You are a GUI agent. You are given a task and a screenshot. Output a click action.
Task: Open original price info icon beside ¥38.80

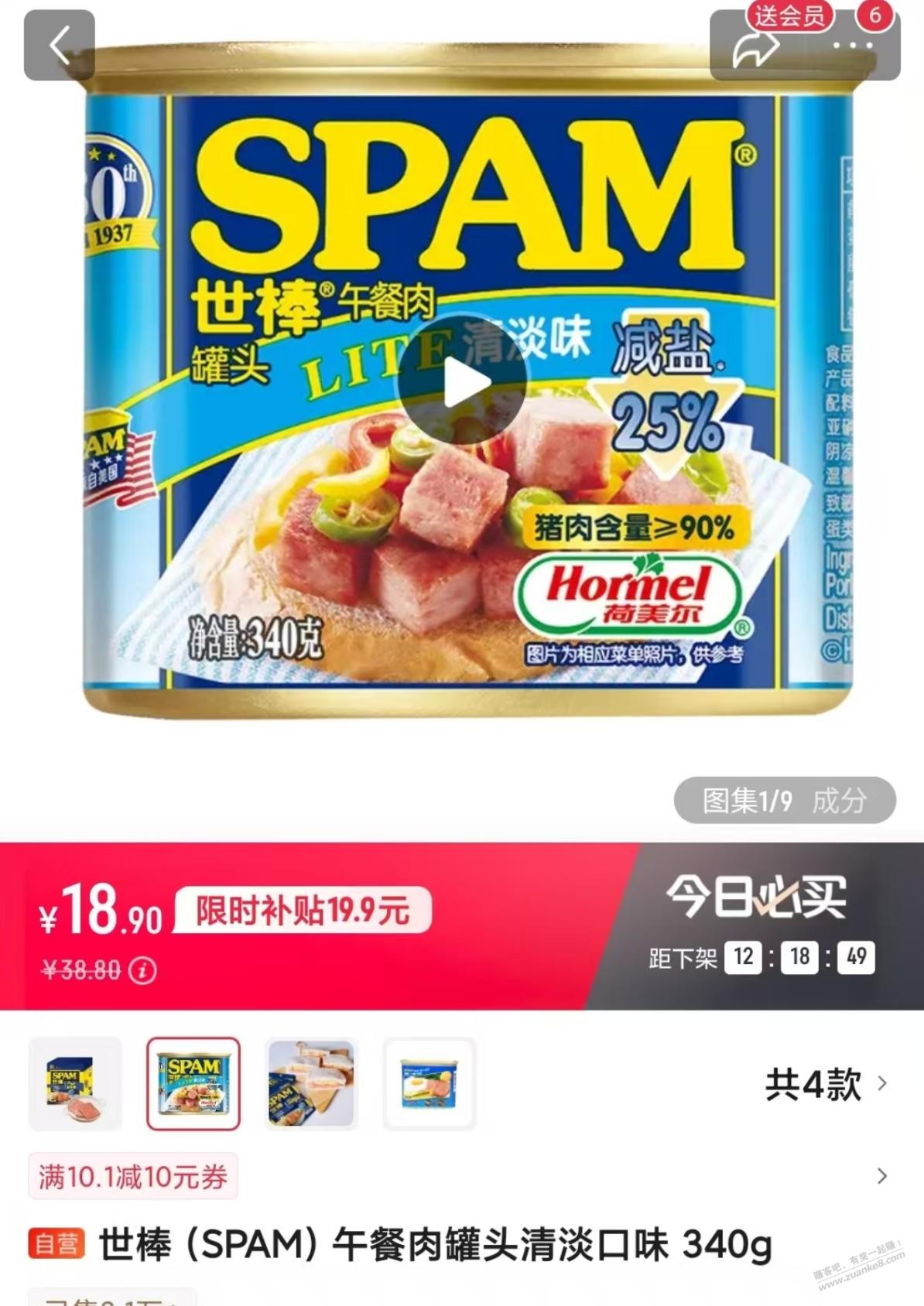142,970
